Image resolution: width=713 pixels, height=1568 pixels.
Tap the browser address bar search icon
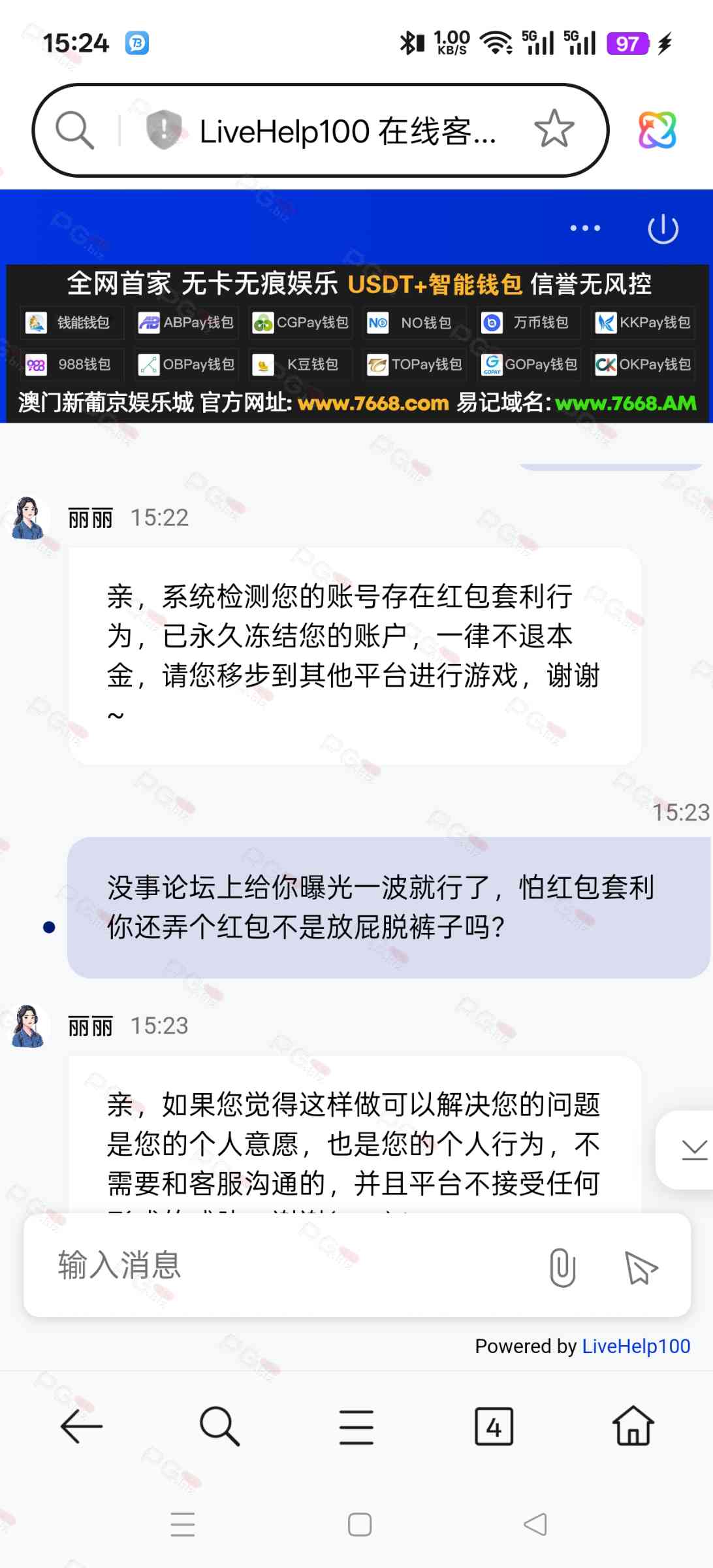[x=74, y=130]
